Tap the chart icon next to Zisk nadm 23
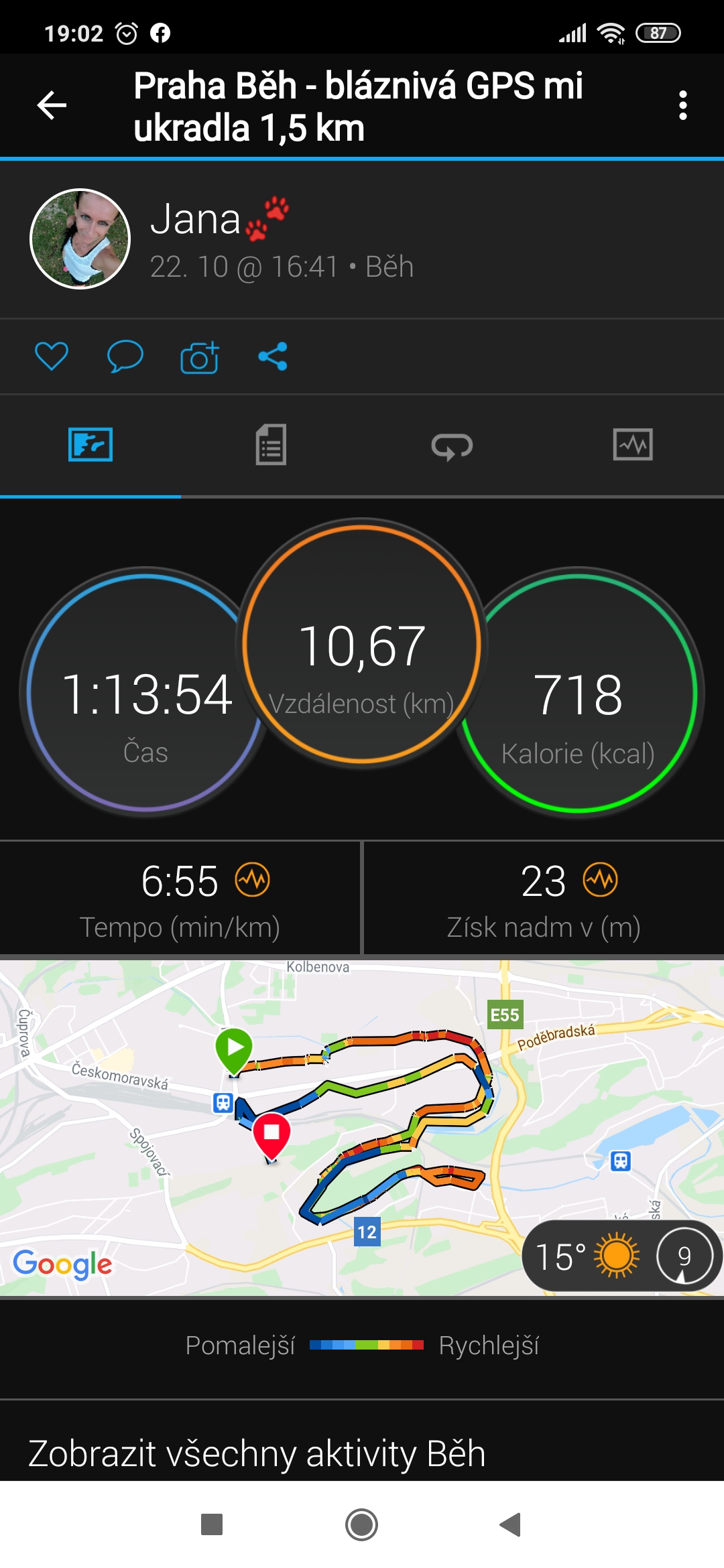The height and width of the screenshot is (1568, 724). coord(600,880)
